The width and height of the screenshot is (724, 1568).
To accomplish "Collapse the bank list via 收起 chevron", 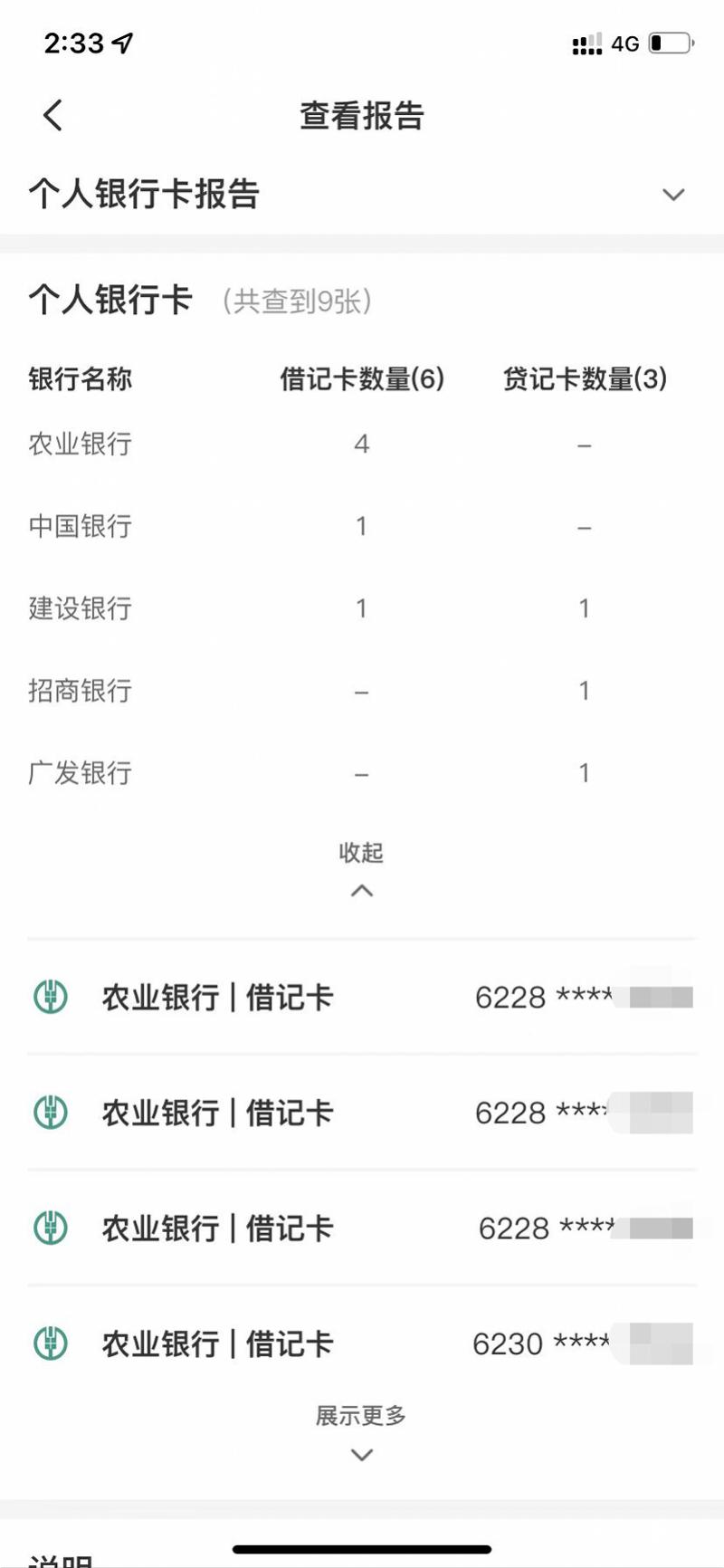I will pyautogui.click(x=363, y=889).
